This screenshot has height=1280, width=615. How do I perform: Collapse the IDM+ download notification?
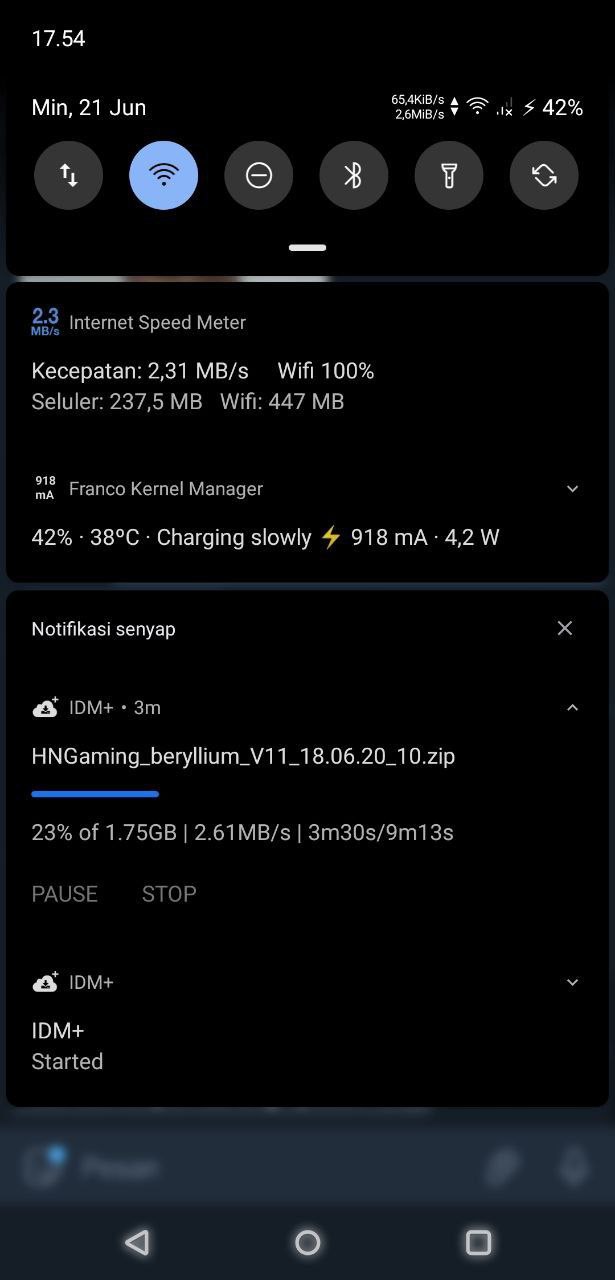point(572,707)
